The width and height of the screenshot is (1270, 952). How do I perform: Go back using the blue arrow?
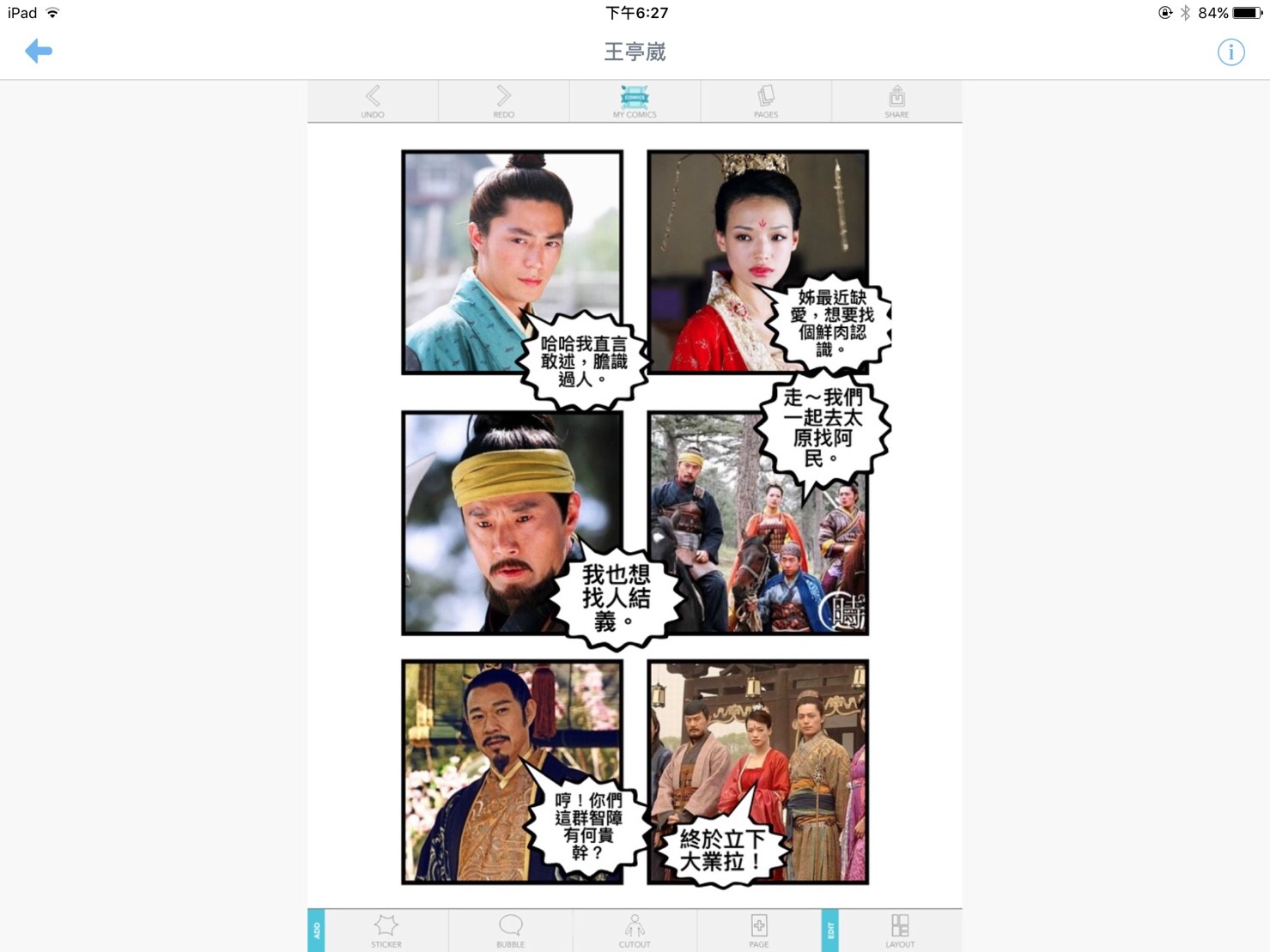coord(39,52)
